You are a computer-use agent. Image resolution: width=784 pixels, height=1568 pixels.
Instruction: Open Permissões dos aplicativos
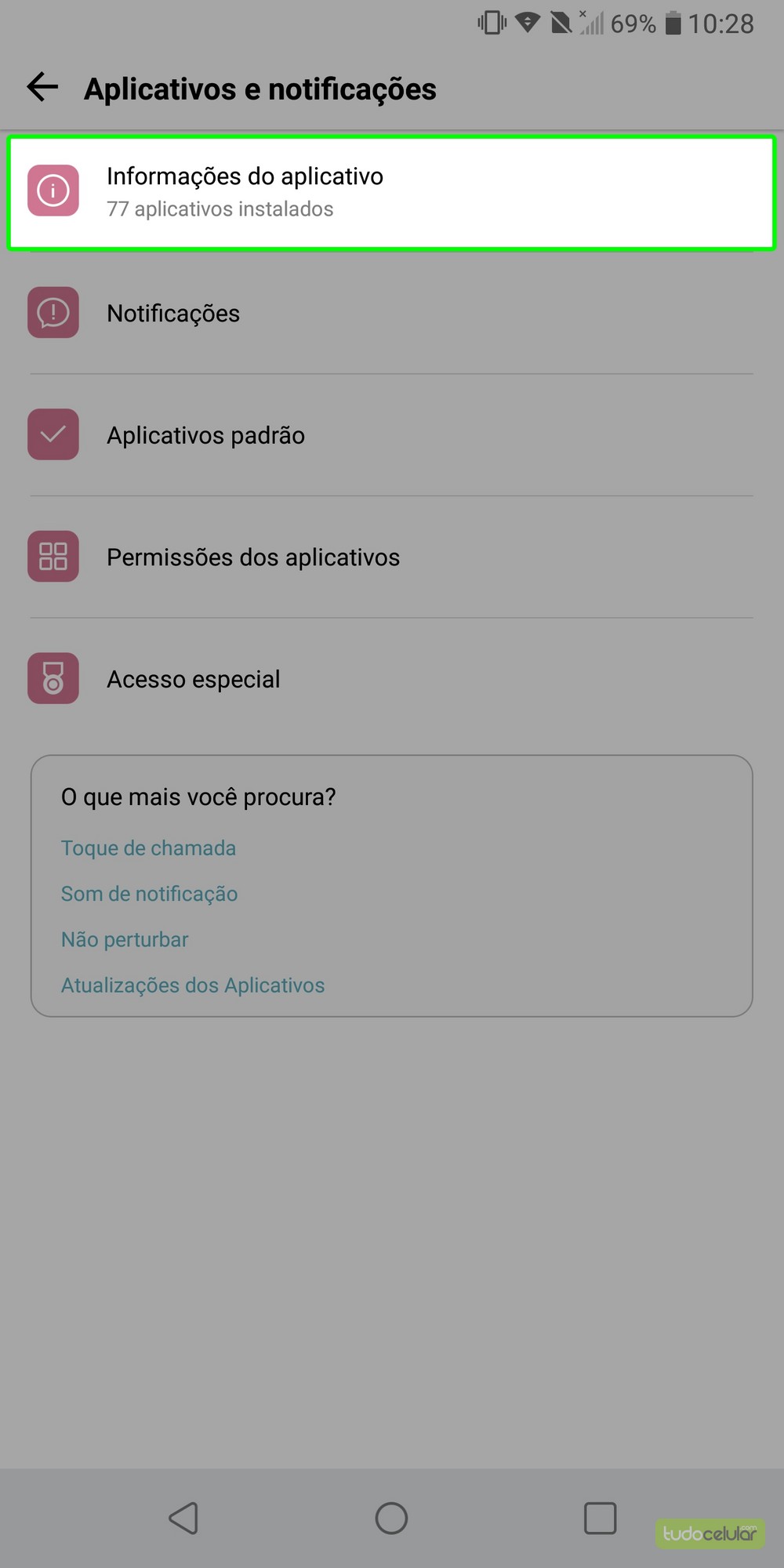pyautogui.click(x=390, y=557)
